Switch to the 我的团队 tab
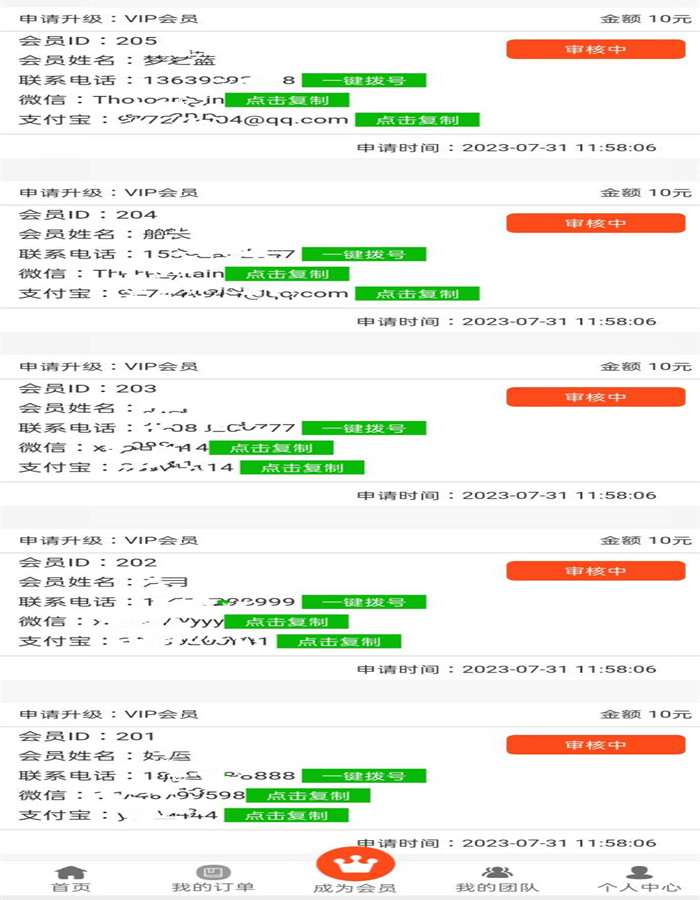Image resolution: width=700 pixels, height=900 pixels. pyautogui.click(x=497, y=879)
